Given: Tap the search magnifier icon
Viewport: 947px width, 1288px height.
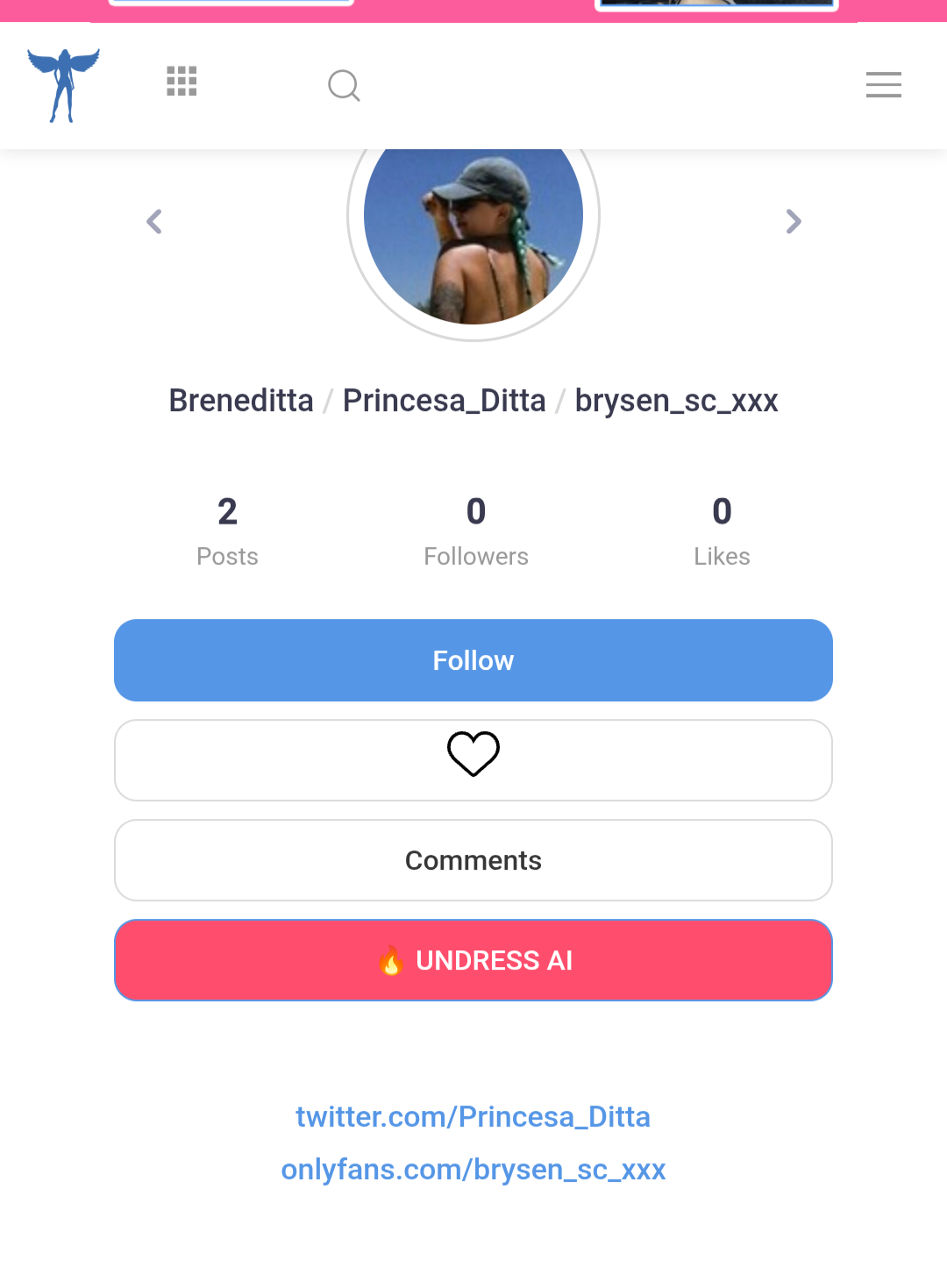Looking at the screenshot, I should tap(344, 86).
